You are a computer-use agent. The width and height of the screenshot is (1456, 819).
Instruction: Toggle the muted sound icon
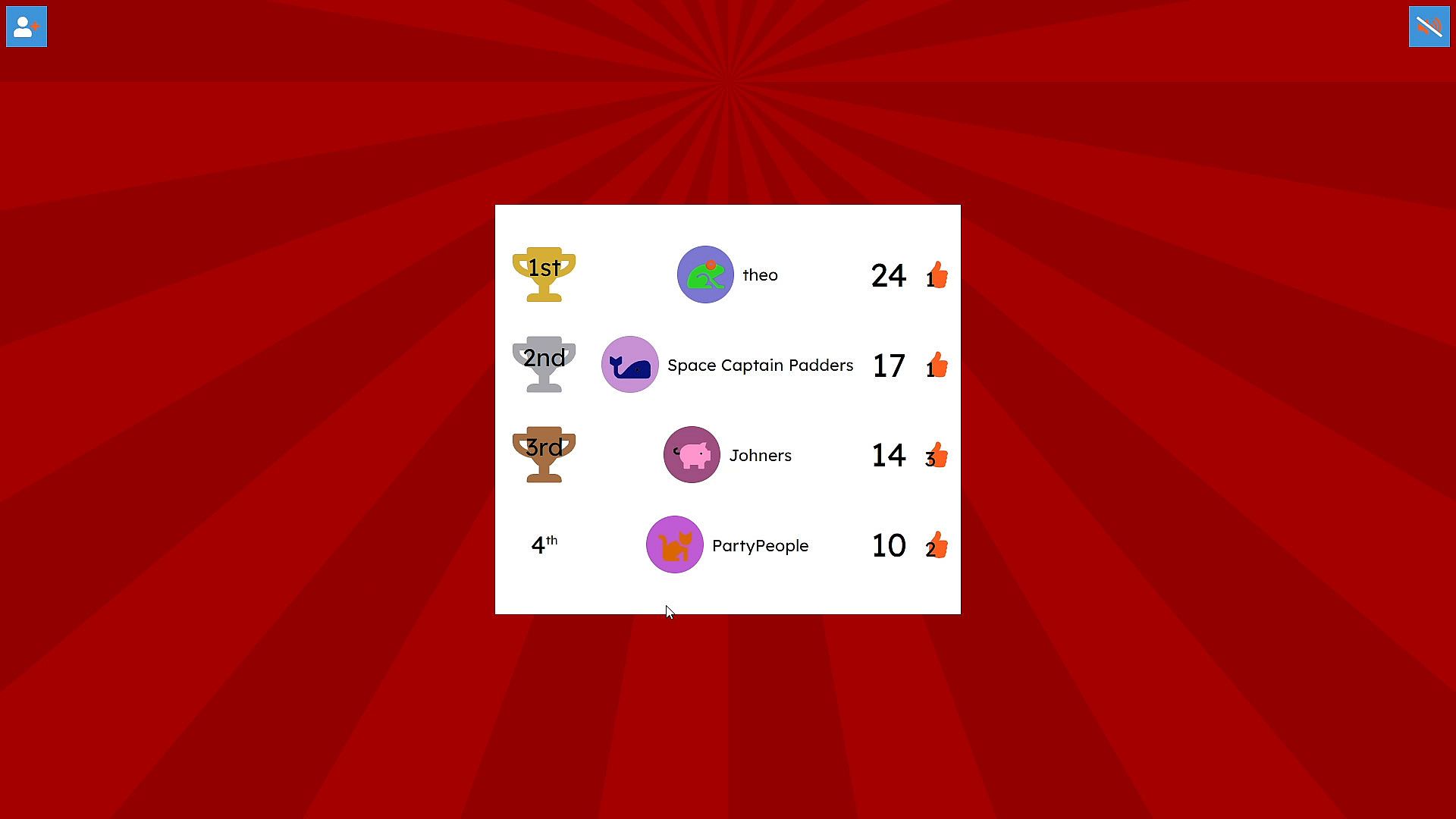[1429, 27]
